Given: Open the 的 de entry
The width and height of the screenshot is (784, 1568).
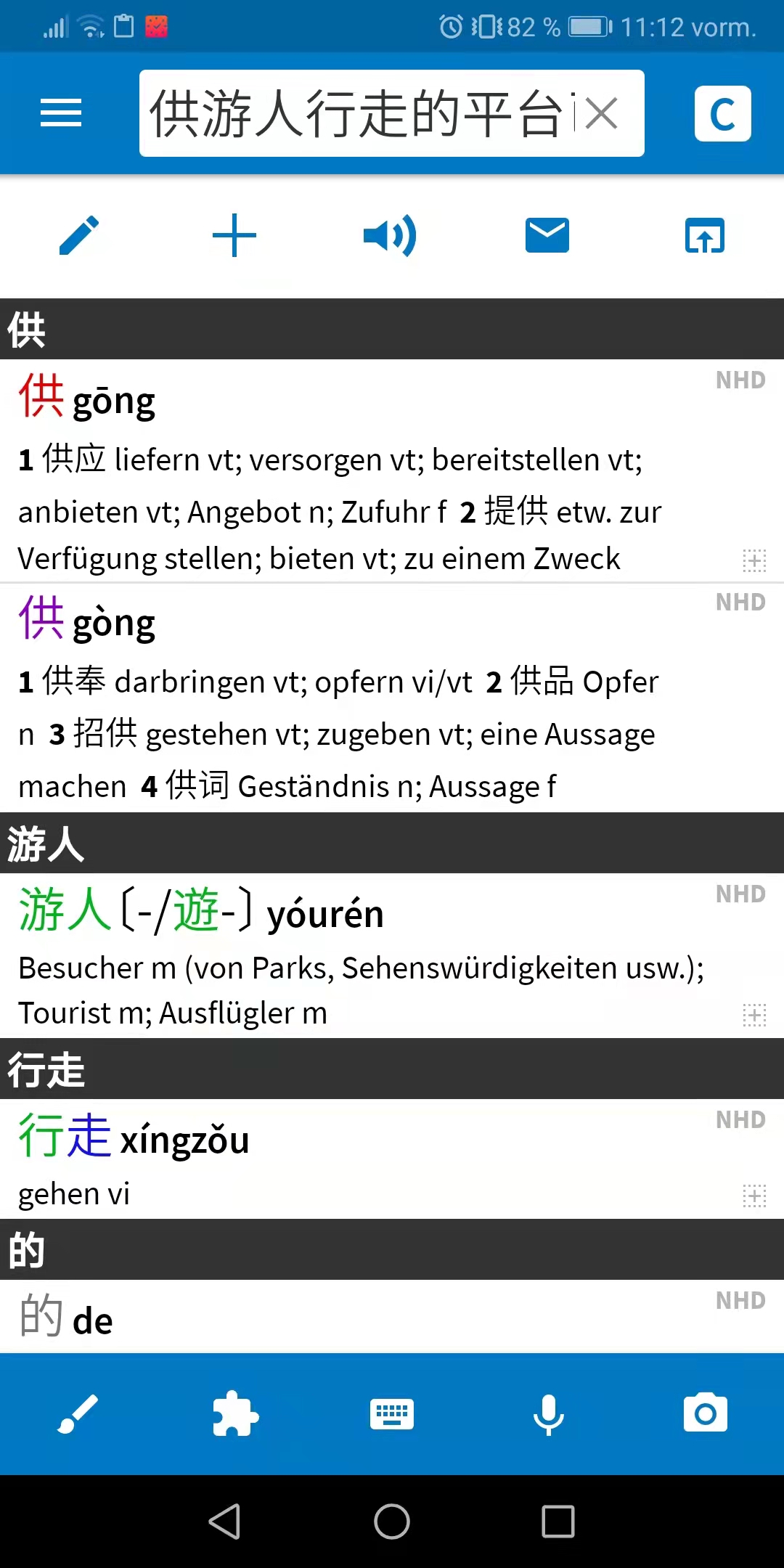Looking at the screenshot, I should coord(327,1315).
